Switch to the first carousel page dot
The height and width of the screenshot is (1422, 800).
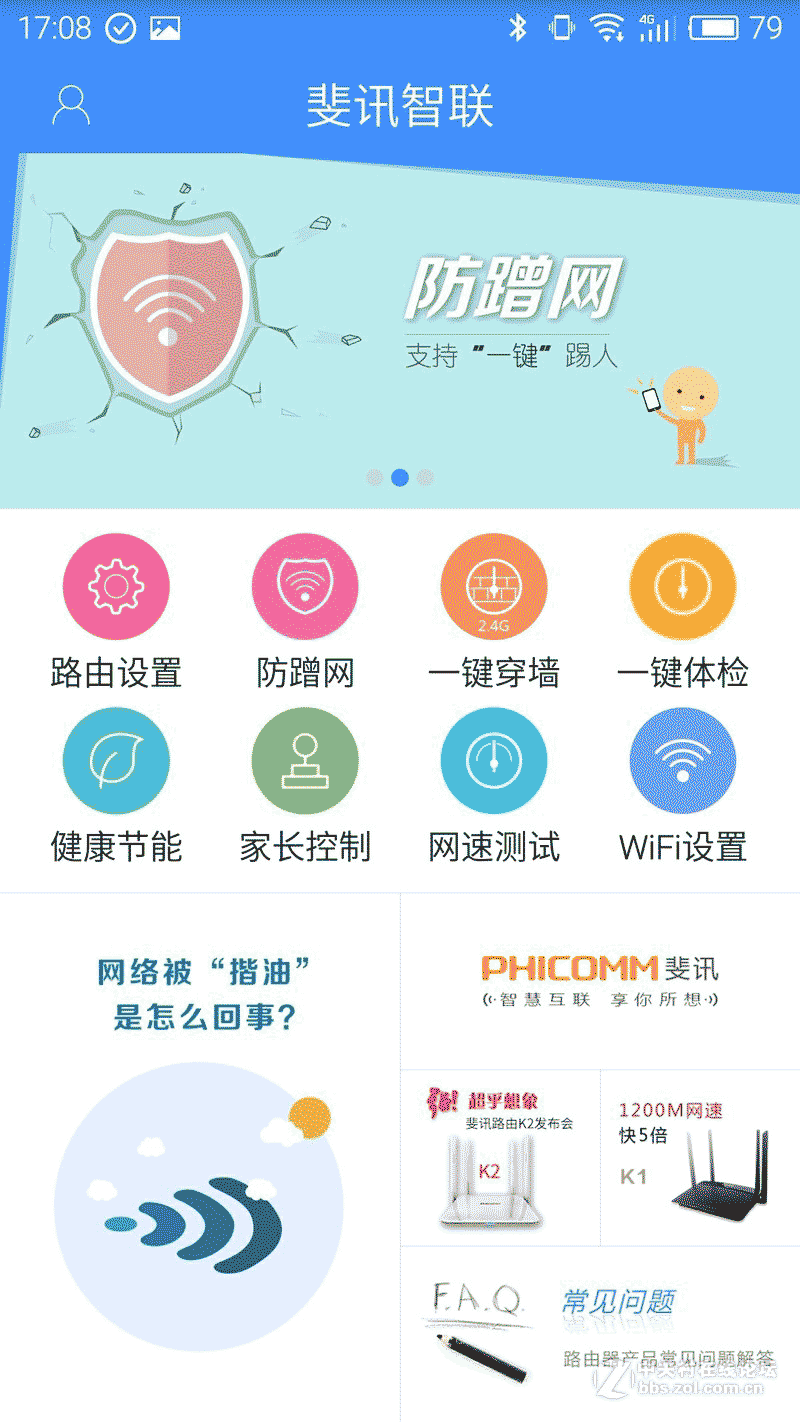pyautogui.click(x=375, y=479)
